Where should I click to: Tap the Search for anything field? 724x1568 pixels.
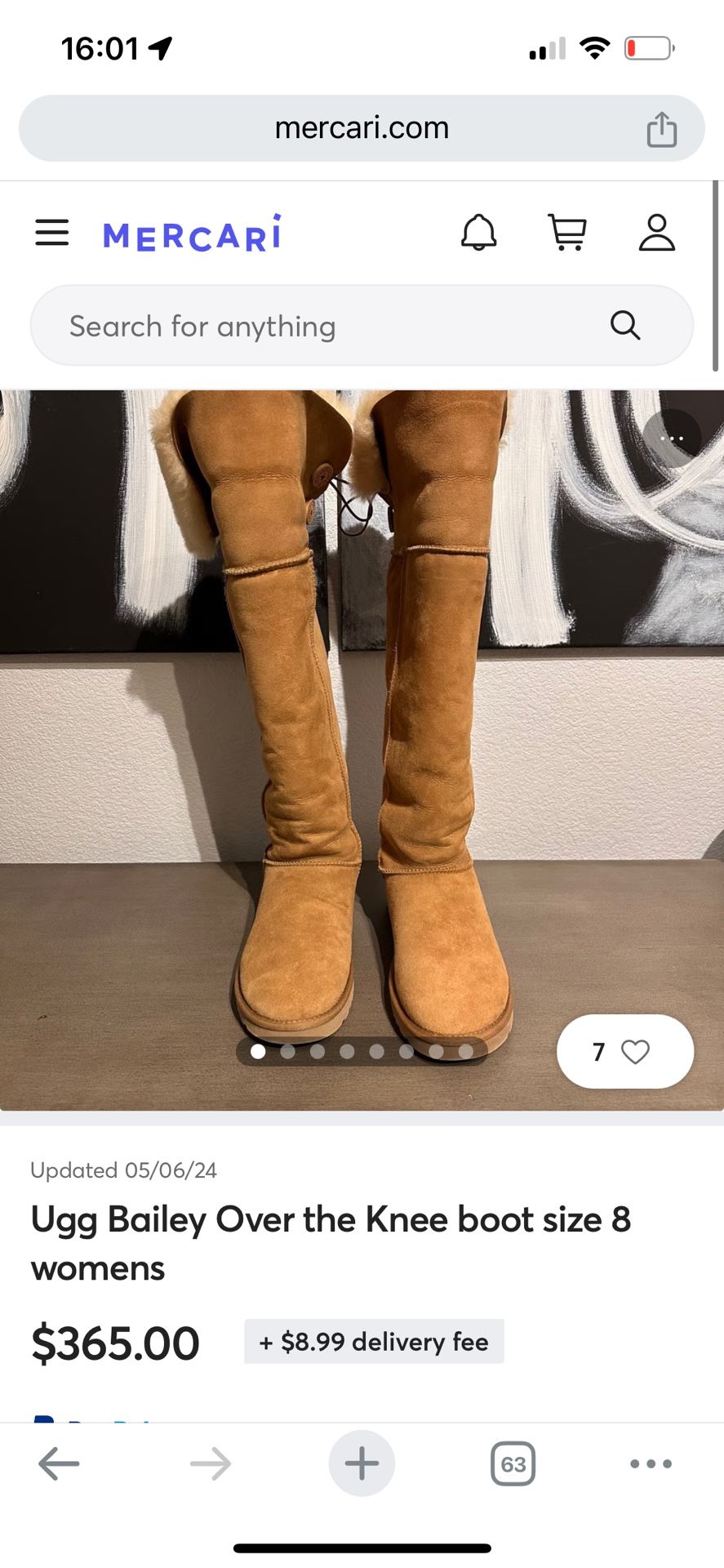coord(362,325)
